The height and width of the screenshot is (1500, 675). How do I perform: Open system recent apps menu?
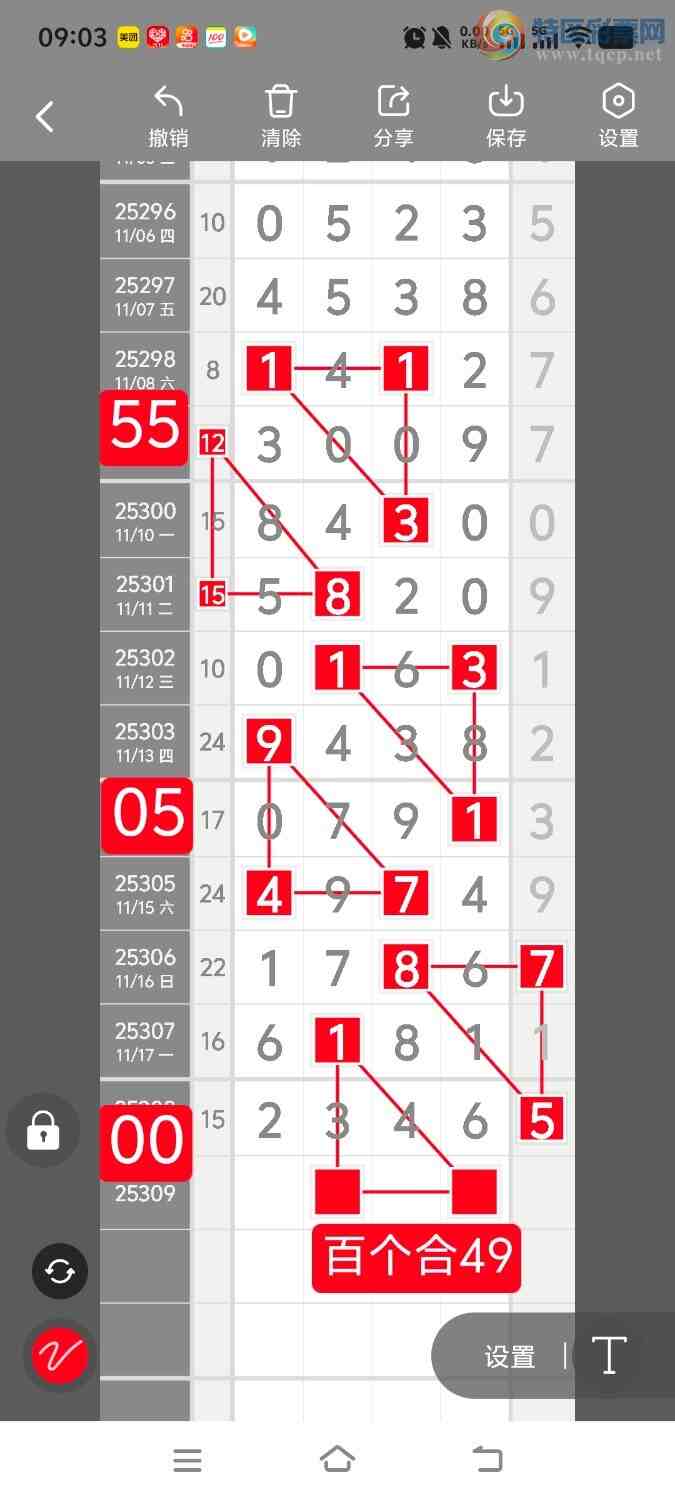pos(187,1460)
